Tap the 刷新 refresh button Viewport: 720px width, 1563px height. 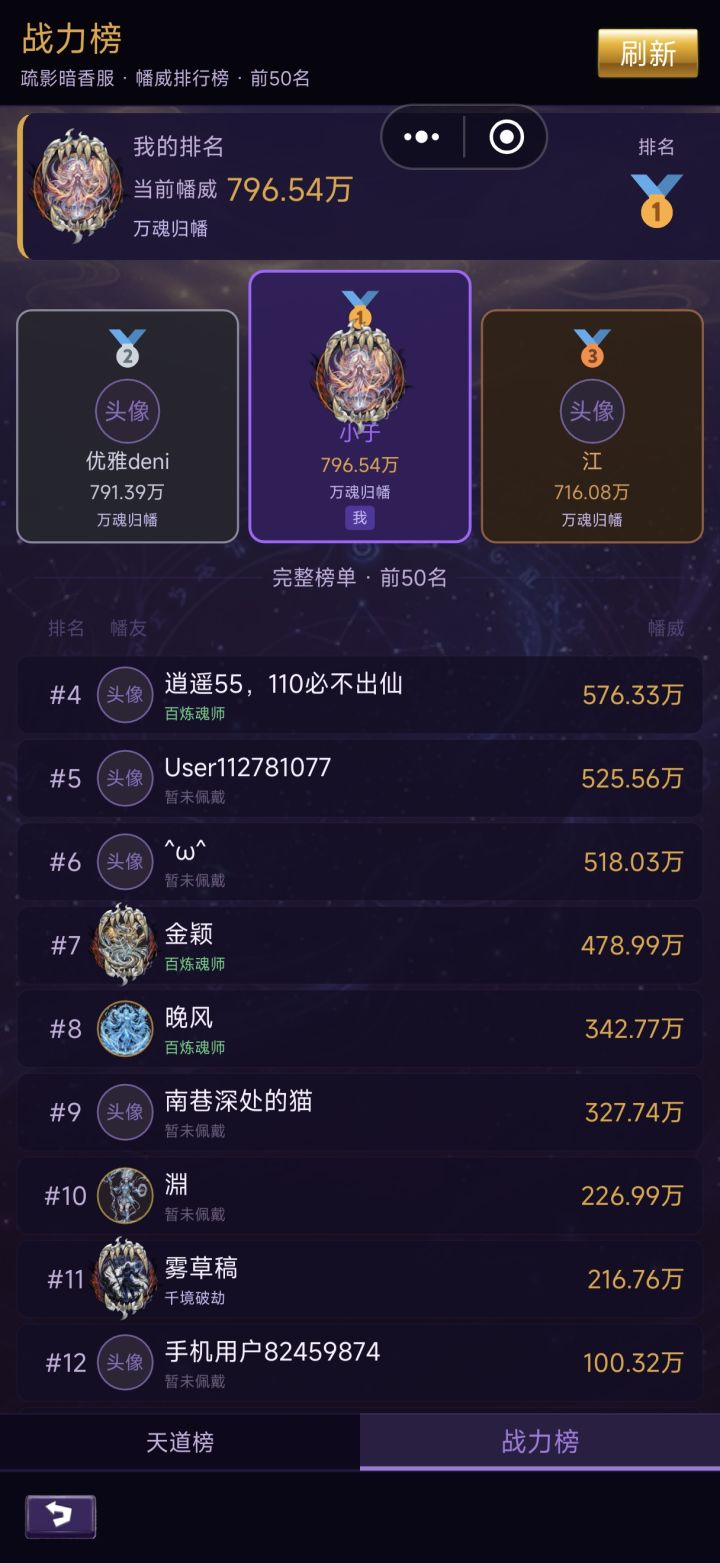tap(647, 53)
